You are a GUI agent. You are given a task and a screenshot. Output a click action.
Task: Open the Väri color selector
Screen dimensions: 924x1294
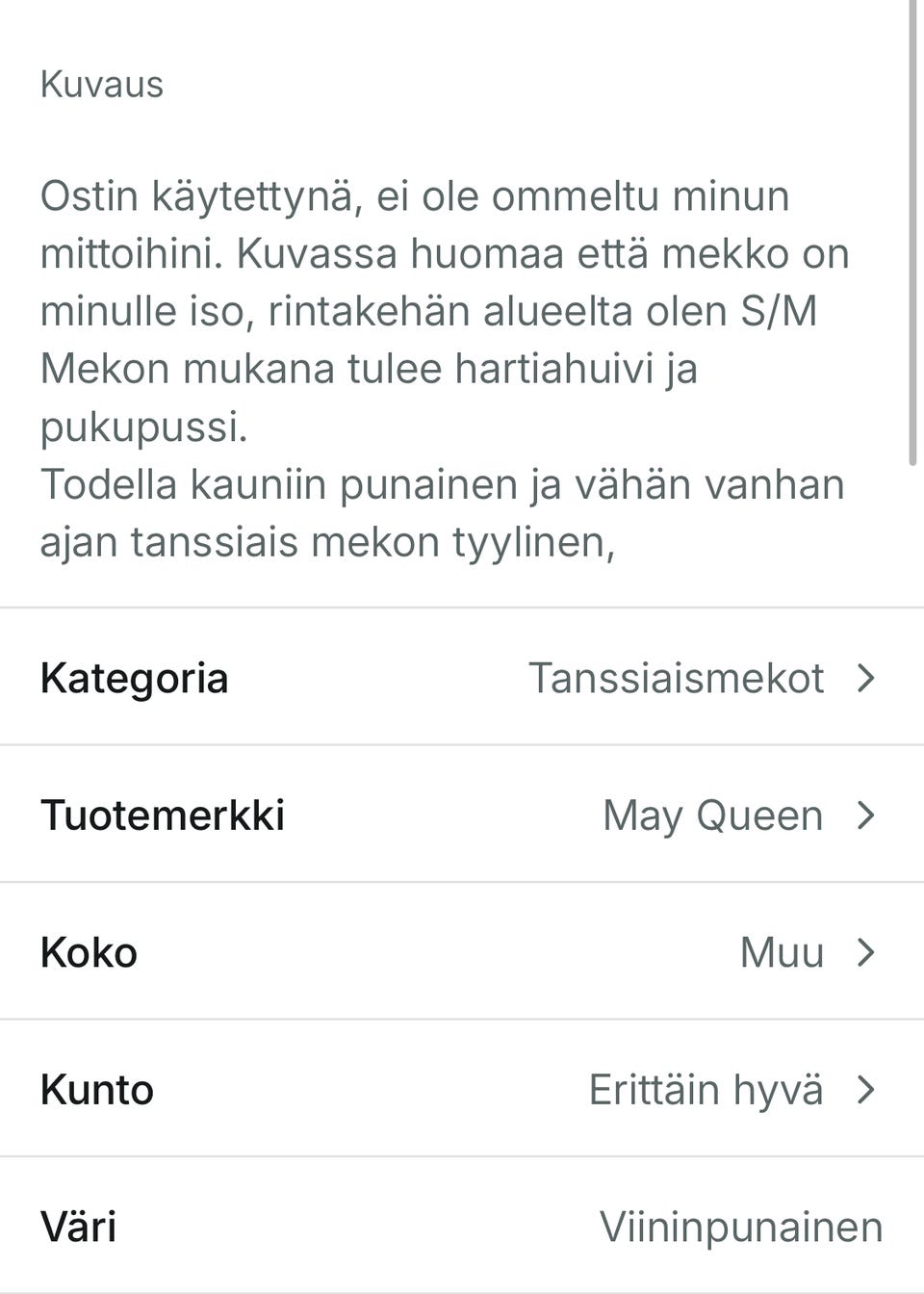tap(462, 1228)
